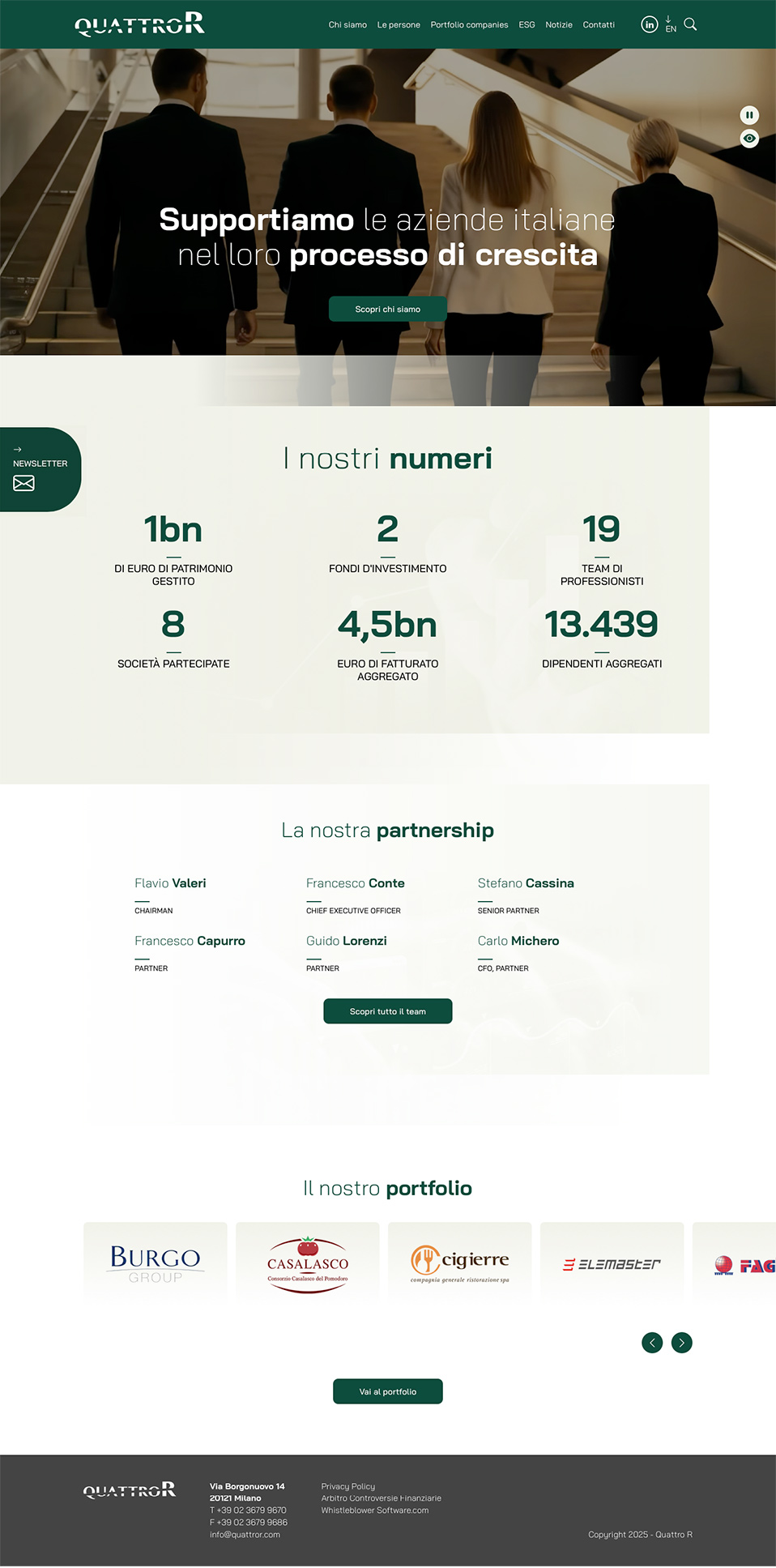Go back to previous portfolio slide

click(x=652, y=1343)
